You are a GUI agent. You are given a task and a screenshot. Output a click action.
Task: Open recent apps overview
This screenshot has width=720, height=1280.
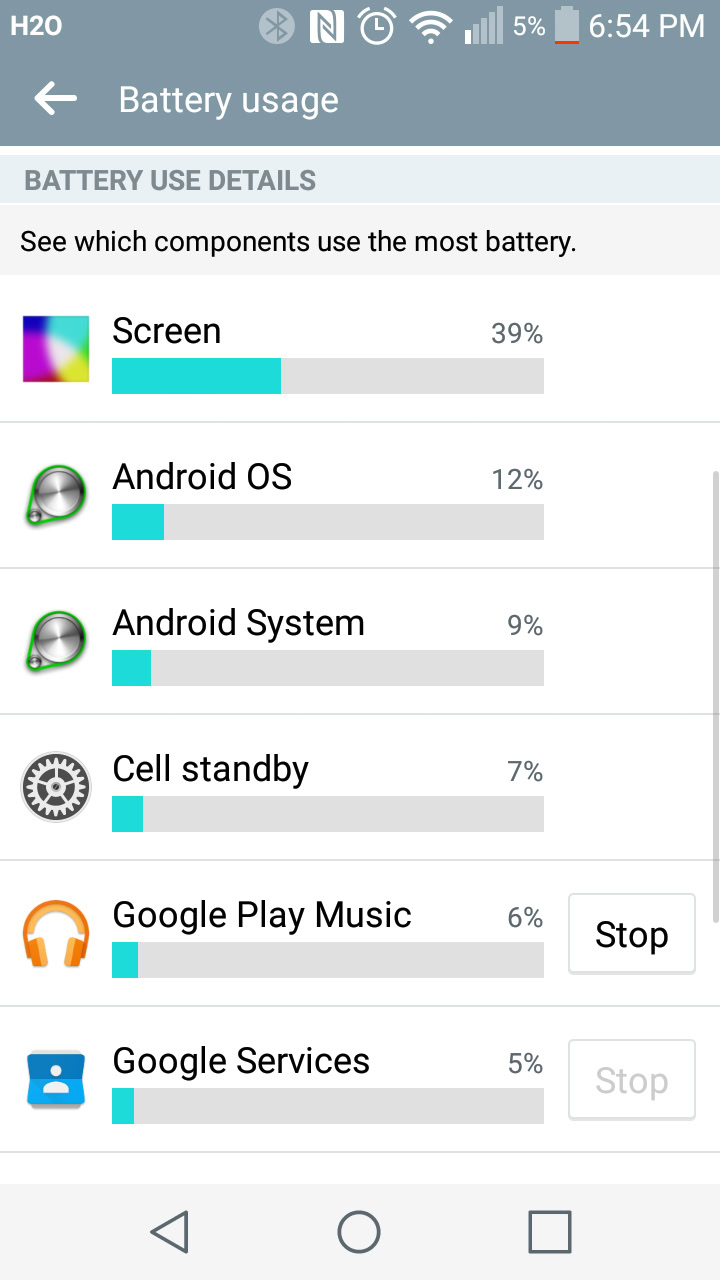549,1232
